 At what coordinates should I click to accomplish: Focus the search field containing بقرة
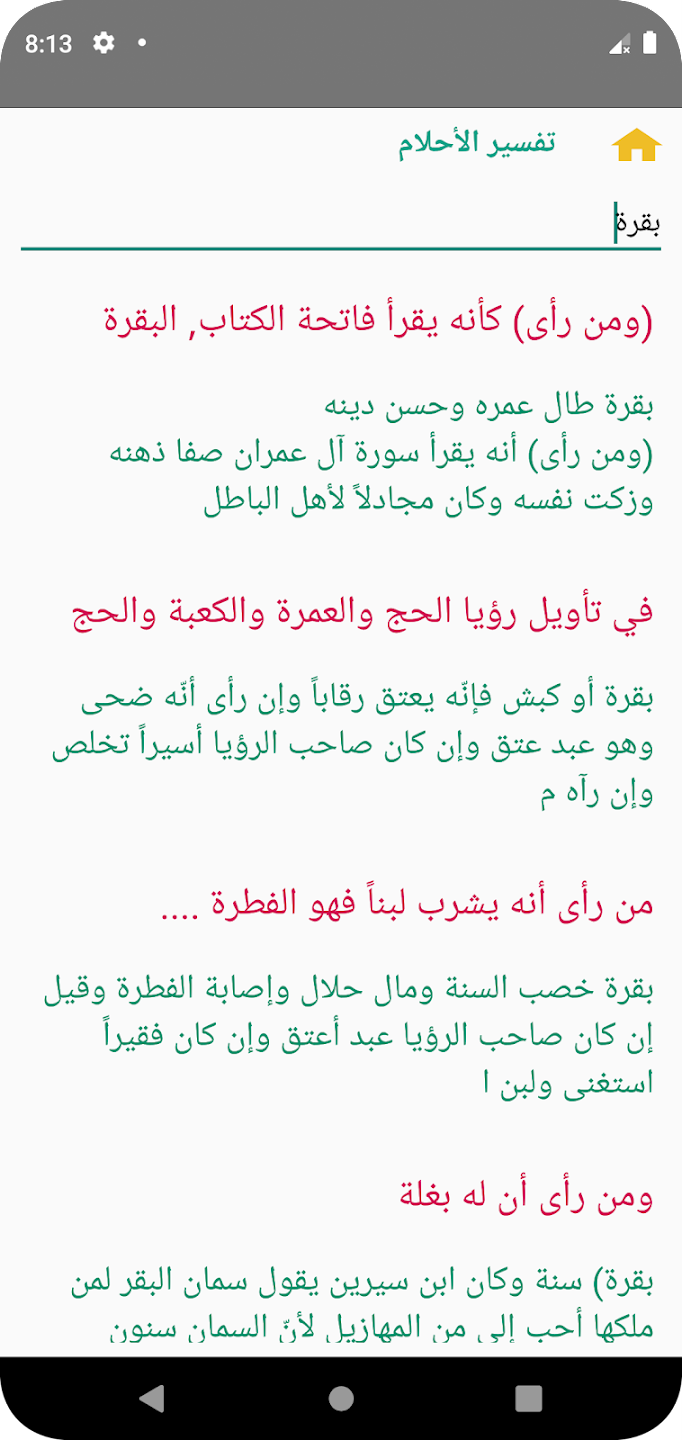point(340,223)
